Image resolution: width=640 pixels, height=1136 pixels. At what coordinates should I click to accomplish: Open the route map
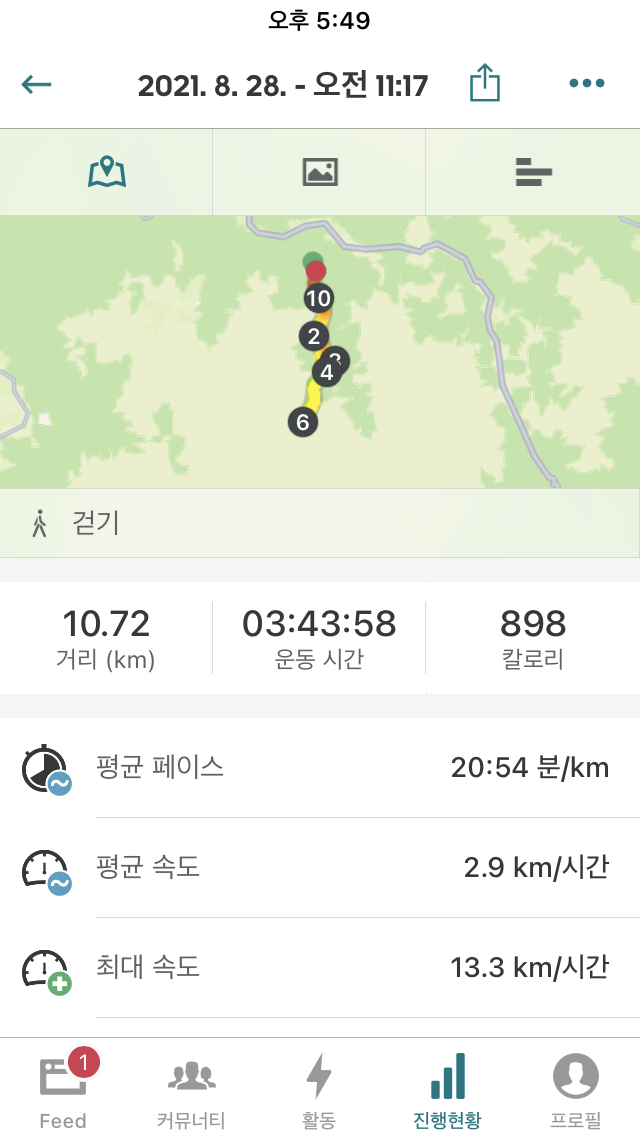click(320, 352)
